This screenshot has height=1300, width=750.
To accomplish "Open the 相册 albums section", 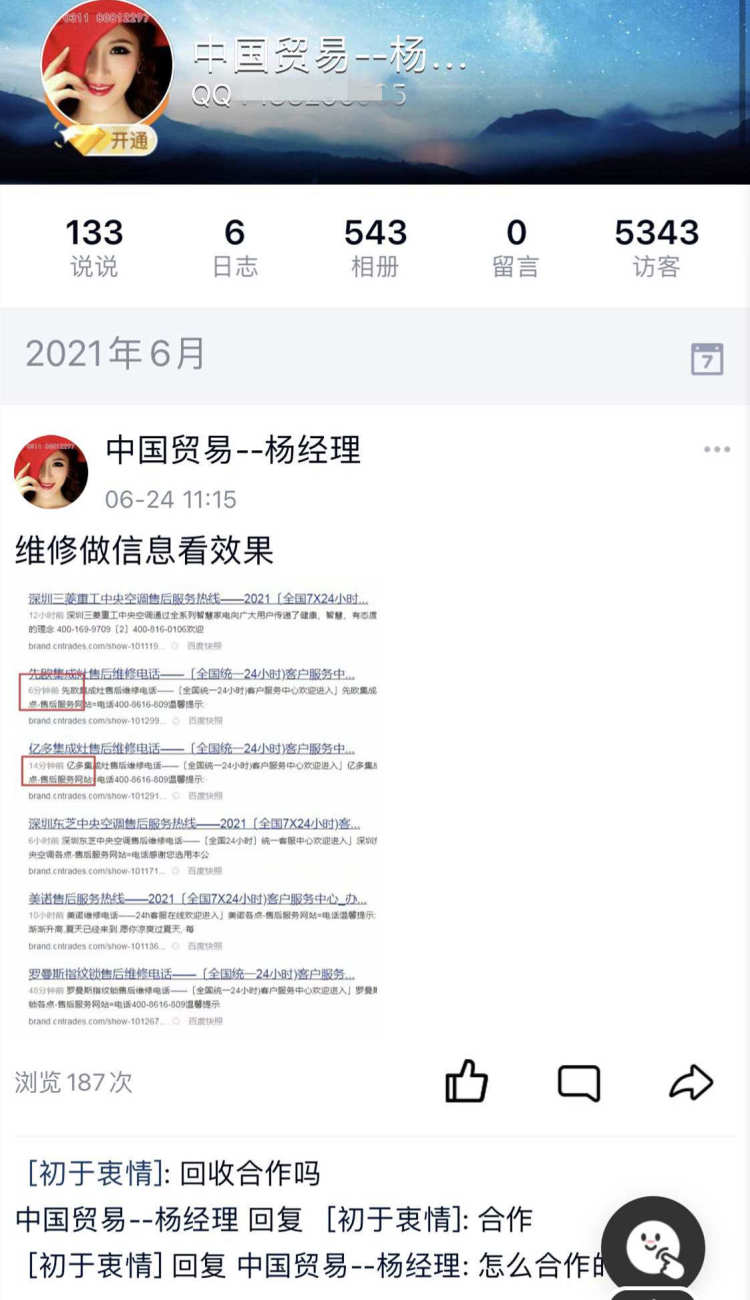I will [375, 247].
